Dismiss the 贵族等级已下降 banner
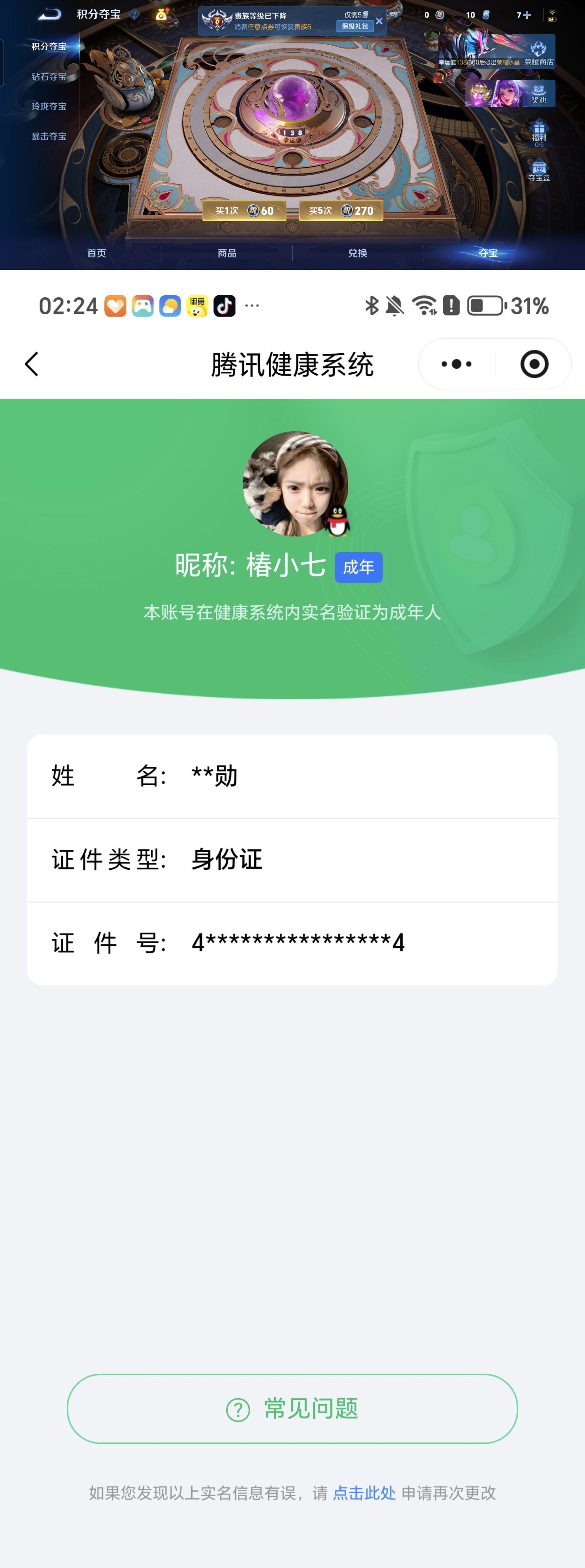This screenshot has width=585, height=1568. 379,21
